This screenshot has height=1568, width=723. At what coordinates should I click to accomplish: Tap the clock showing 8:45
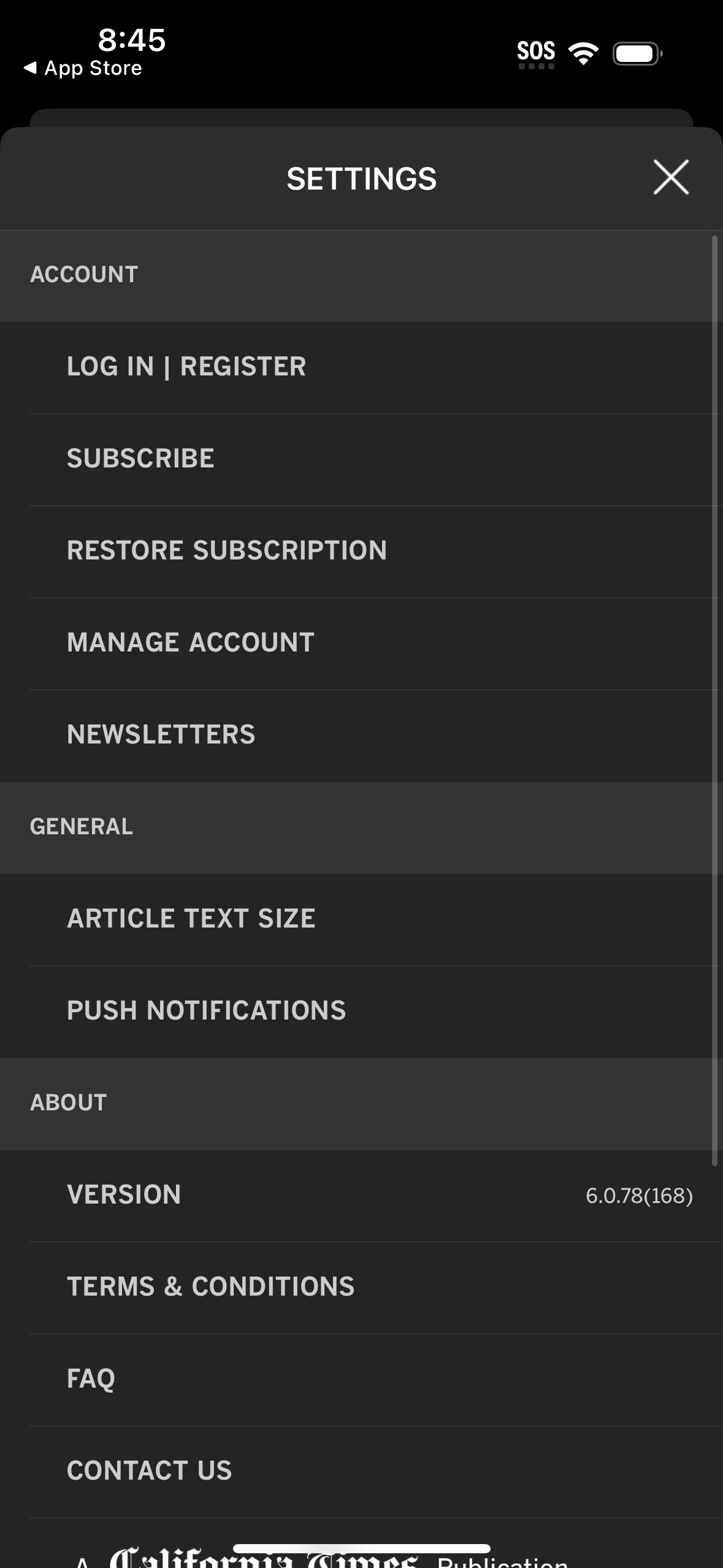[130, 40]
